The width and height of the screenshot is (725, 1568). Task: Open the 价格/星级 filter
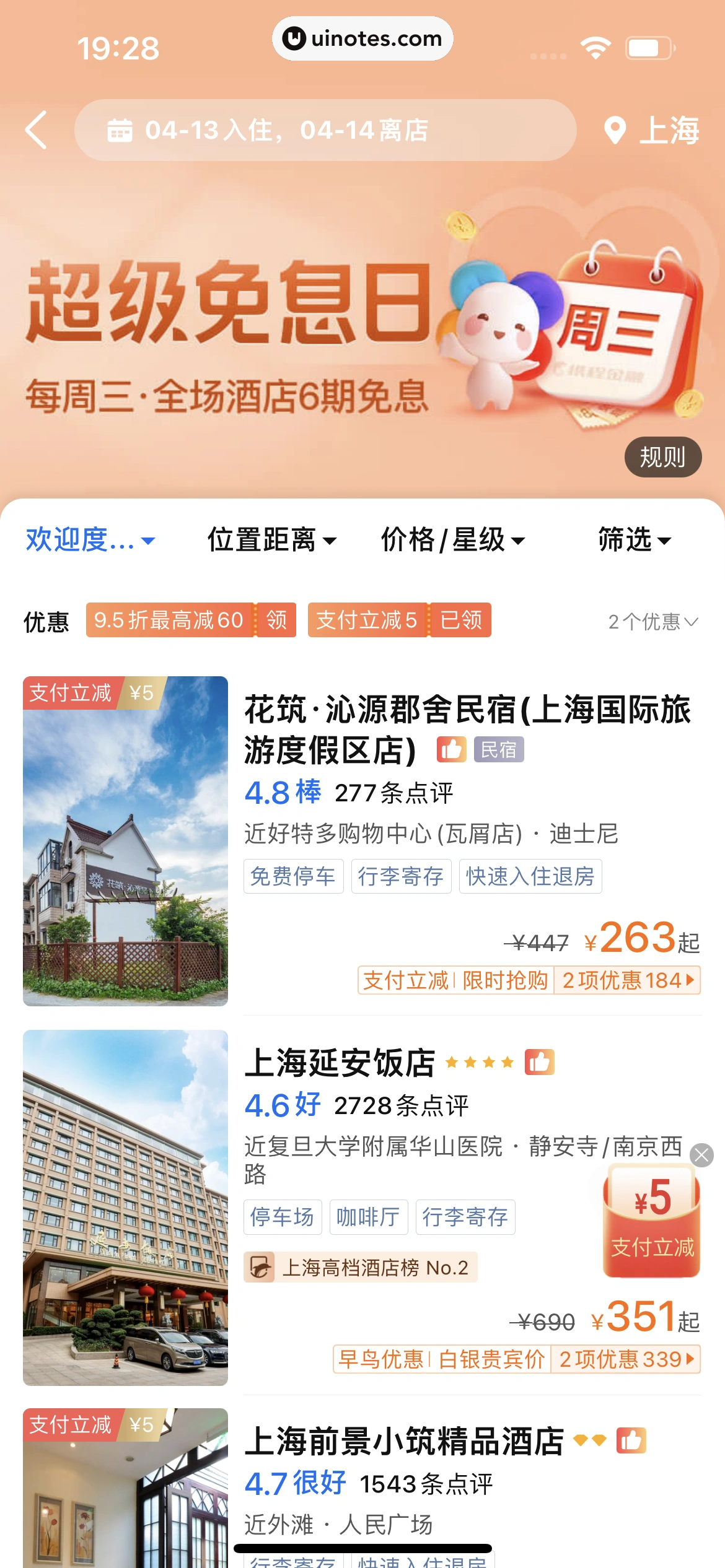pos(452,539)
